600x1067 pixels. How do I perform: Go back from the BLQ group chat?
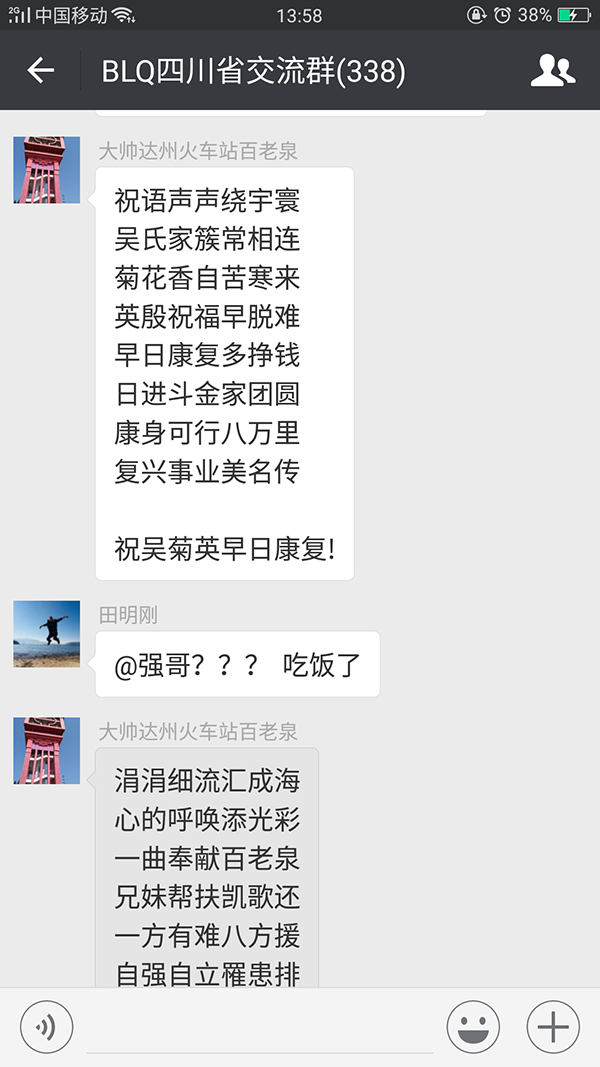[41, 71]
